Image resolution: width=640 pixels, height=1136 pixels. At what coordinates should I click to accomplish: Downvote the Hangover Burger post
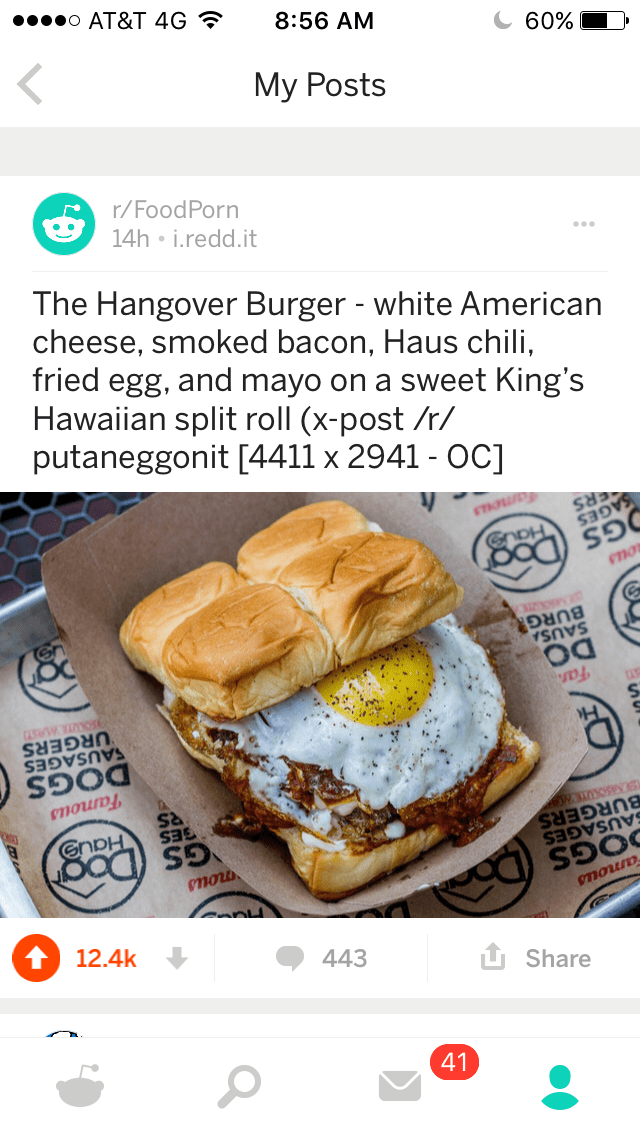(177, 958)
